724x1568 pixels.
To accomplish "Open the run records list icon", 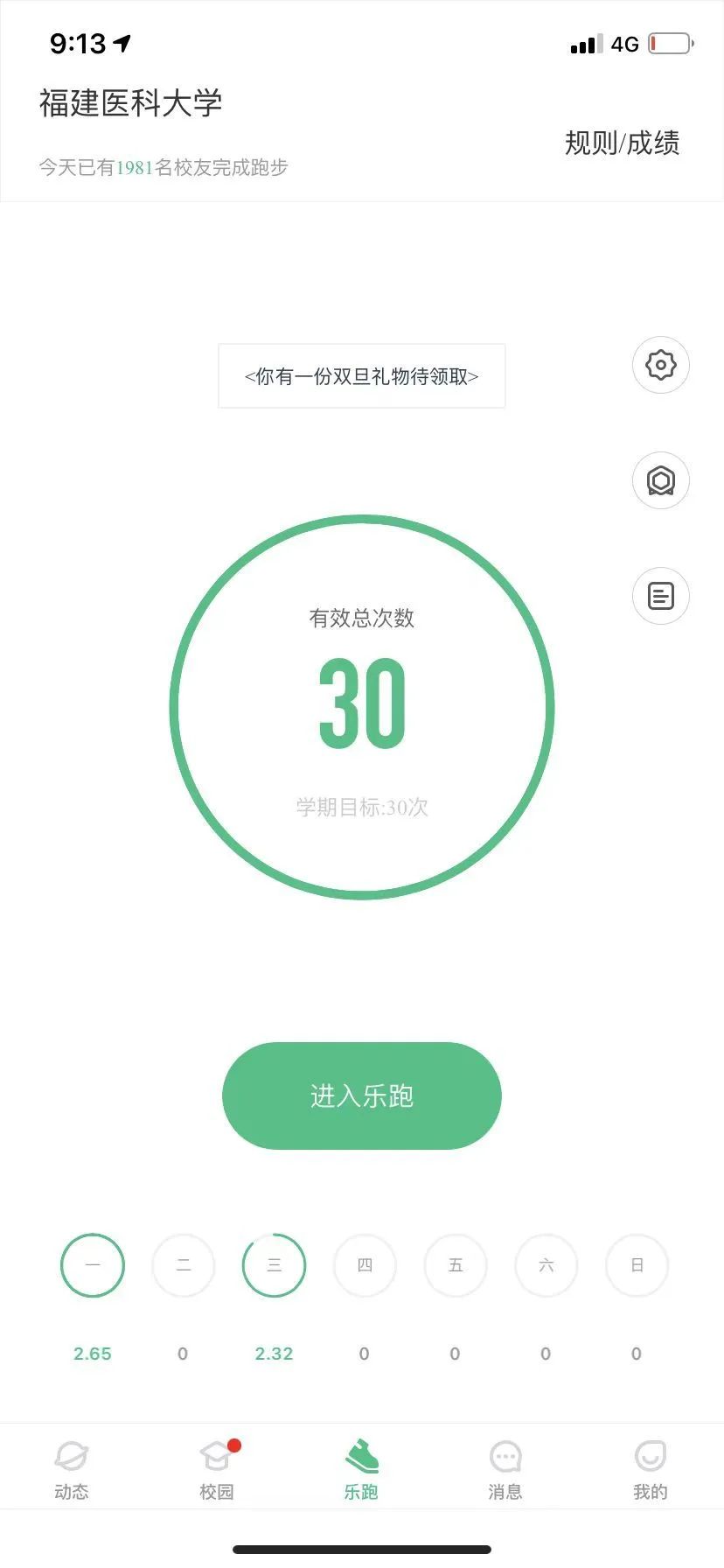I will 660,596.
